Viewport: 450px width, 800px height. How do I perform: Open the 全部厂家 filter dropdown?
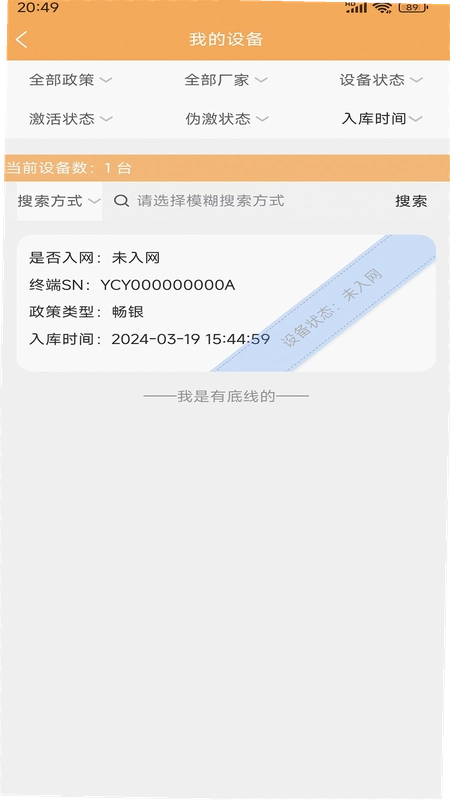226,80
